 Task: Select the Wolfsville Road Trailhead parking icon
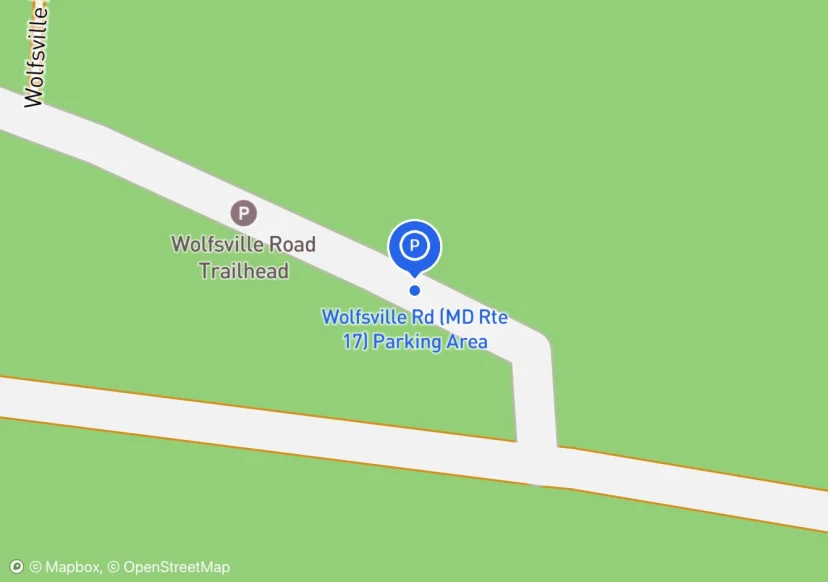(x=243, y=213)
